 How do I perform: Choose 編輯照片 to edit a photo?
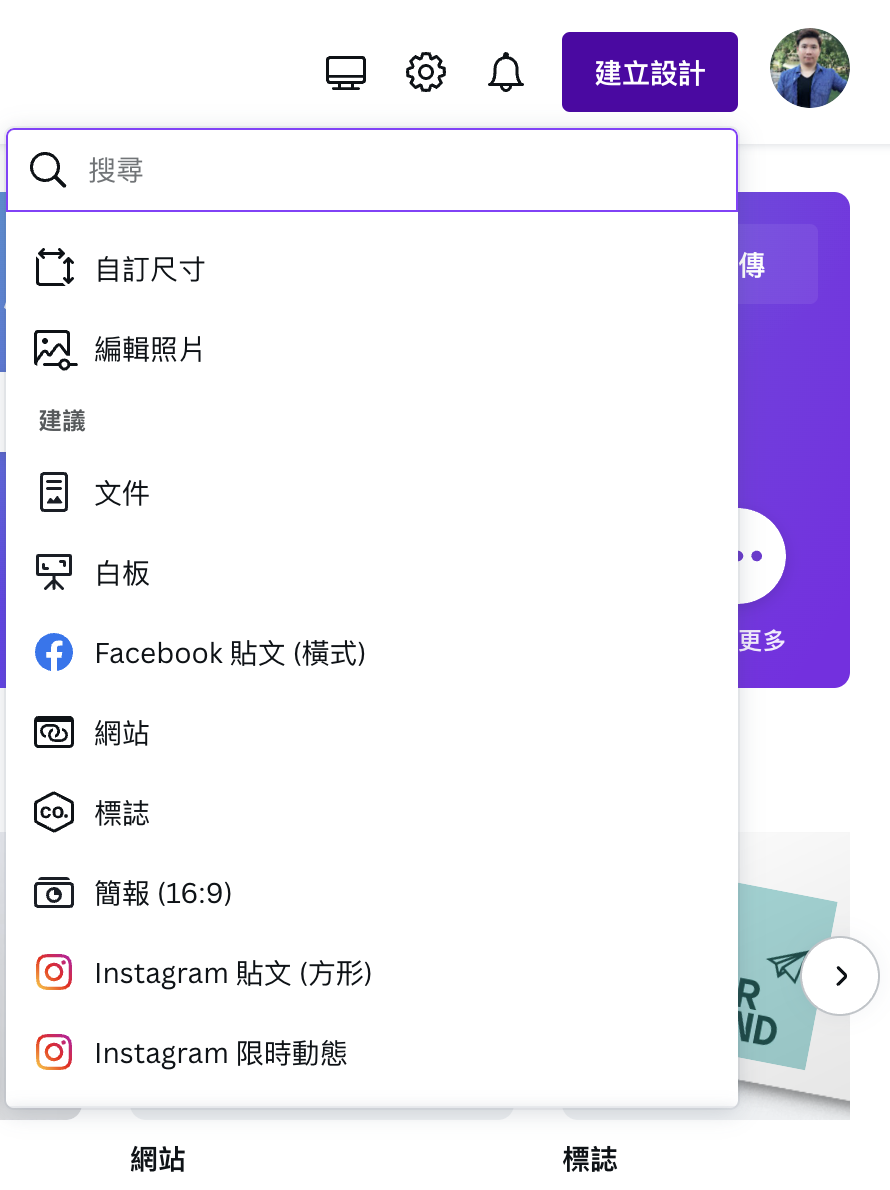pyautogui.click(x=150, y=349)
